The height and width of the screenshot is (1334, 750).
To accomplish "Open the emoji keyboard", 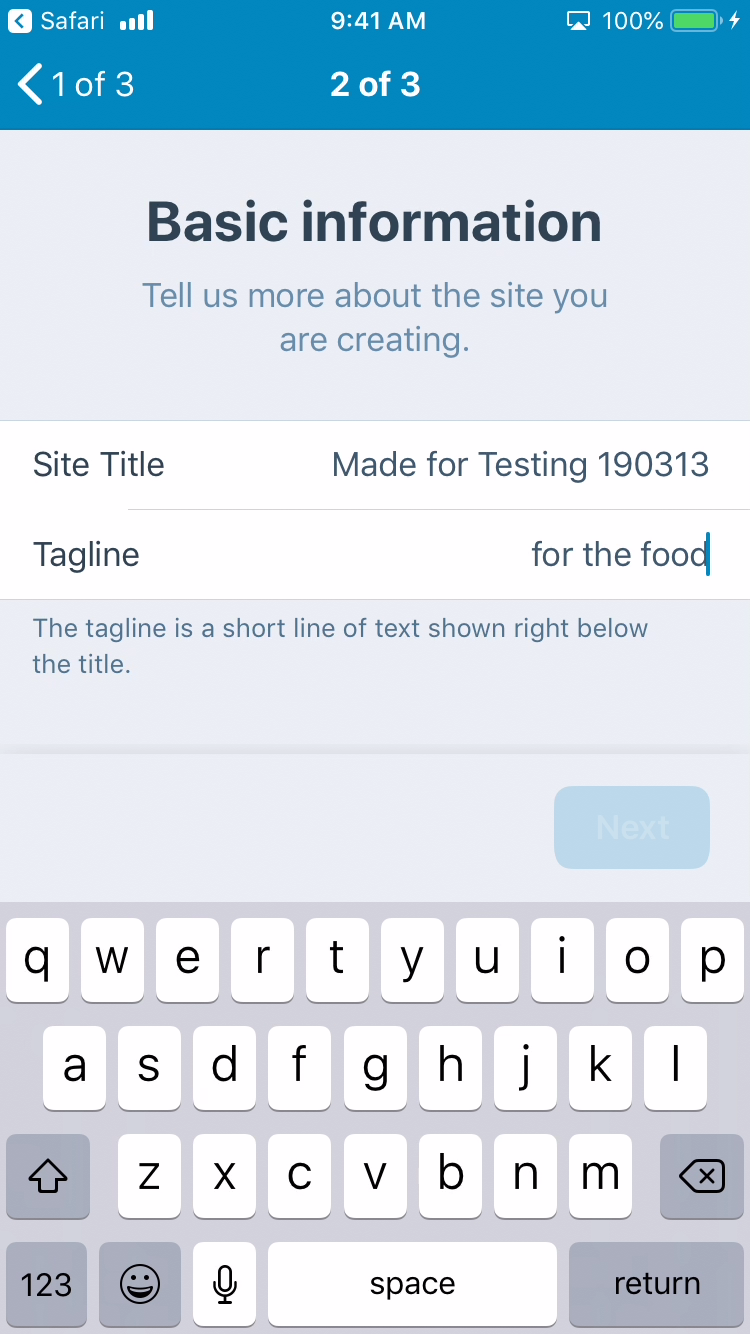I will pos(139,1284).
